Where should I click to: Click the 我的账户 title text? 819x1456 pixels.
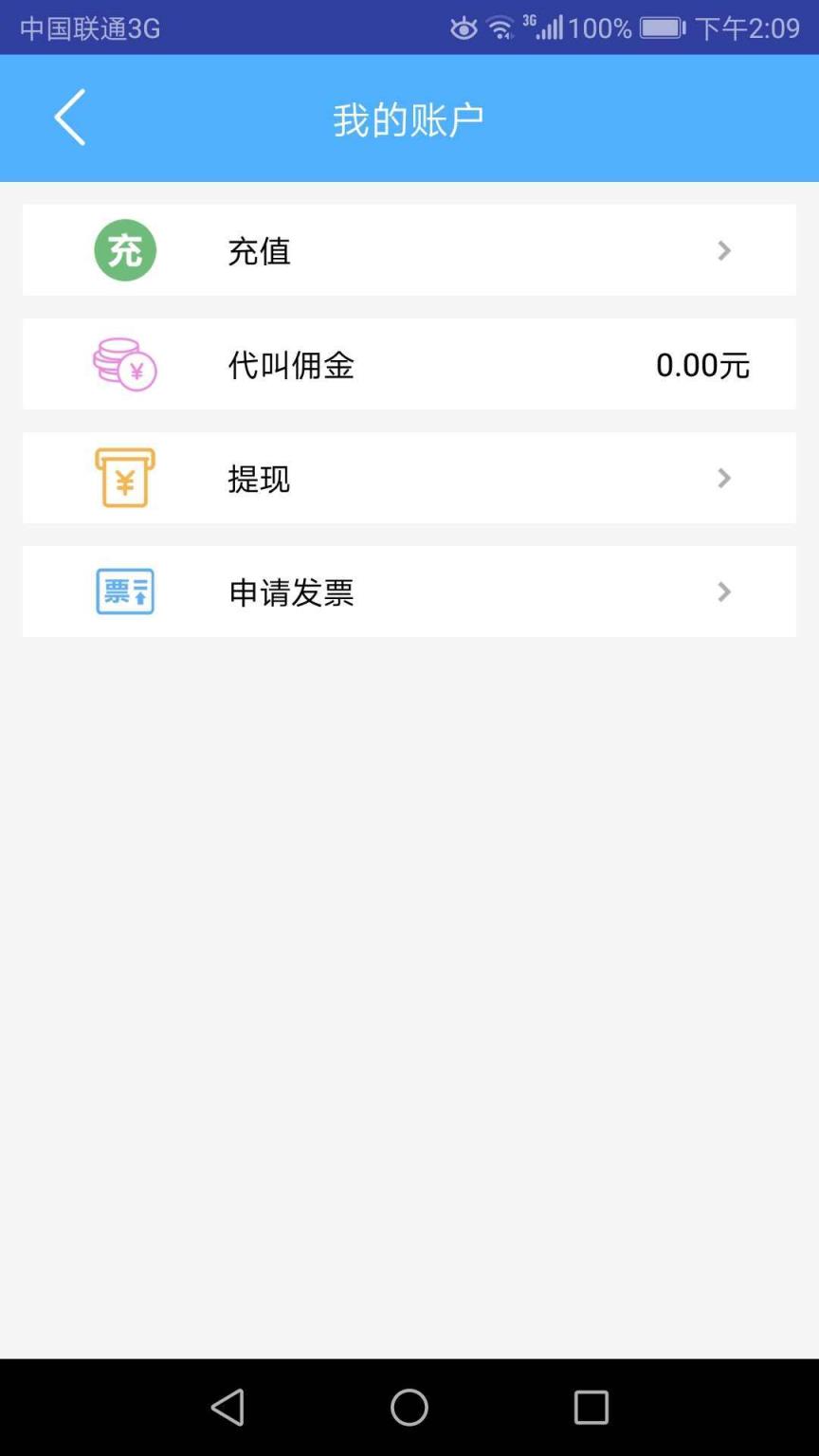[409, 117]
